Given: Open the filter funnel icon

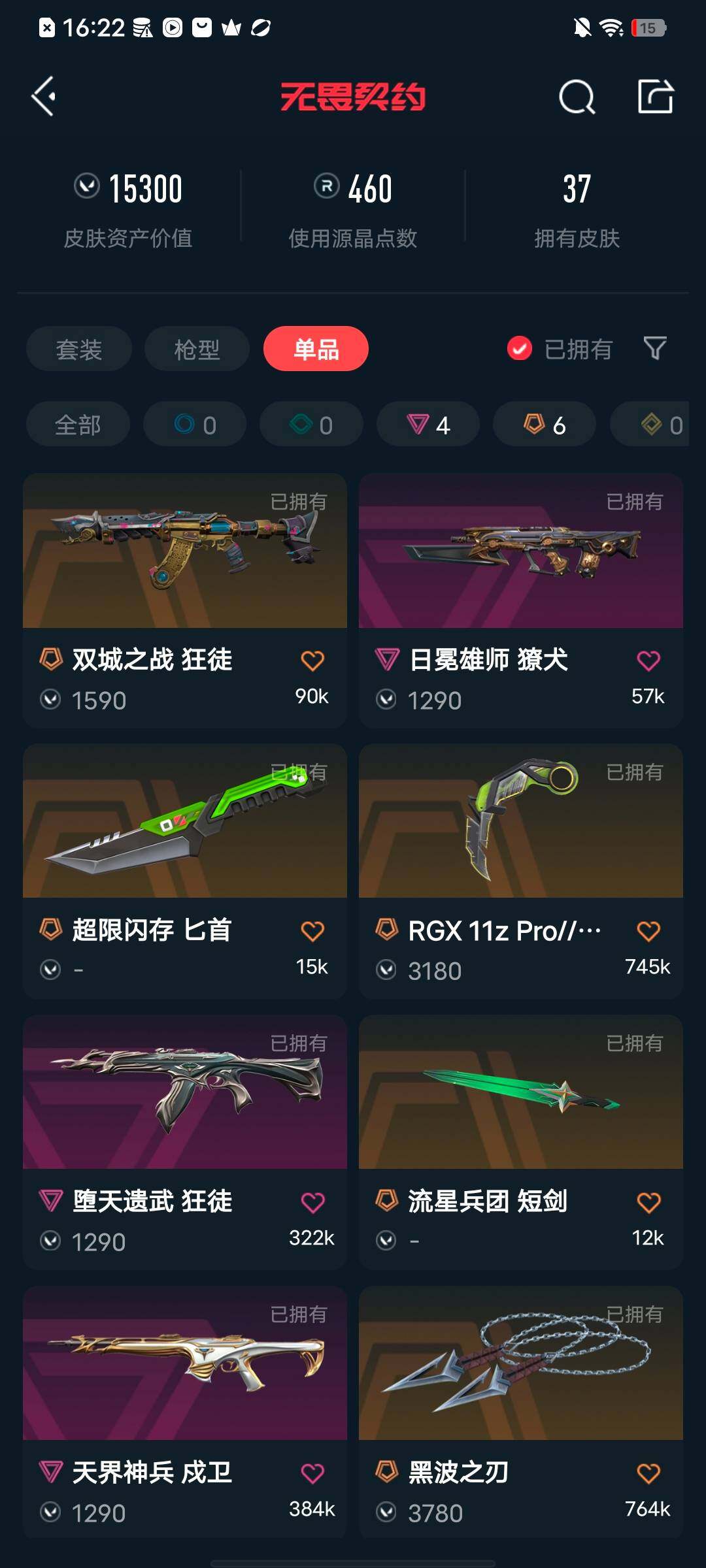Looking at the screenshot, I should pyautogui.click(x=655, y=349).
